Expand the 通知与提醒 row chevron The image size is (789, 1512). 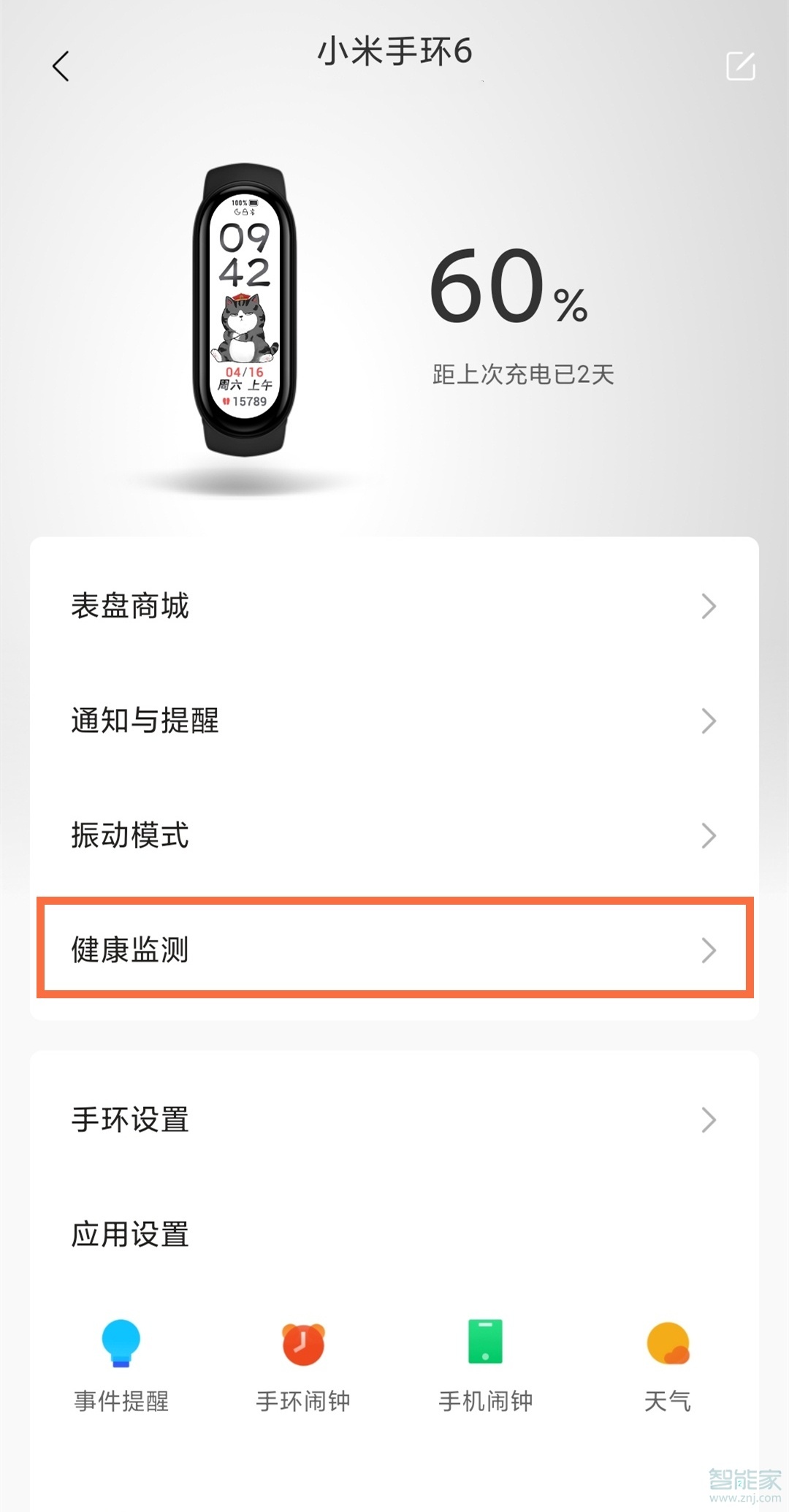point(707,722)
